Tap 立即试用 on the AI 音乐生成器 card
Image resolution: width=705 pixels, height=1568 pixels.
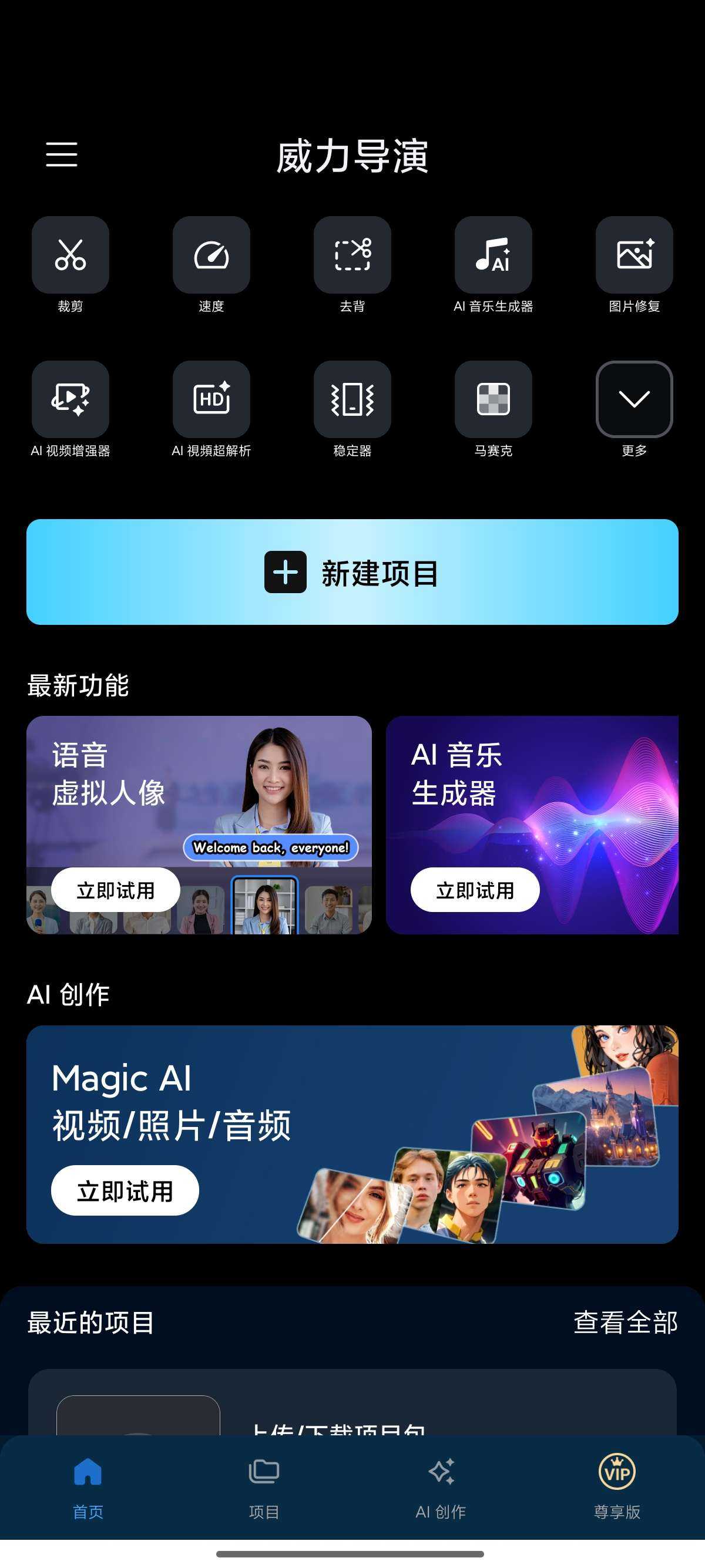tap(475, 890)
